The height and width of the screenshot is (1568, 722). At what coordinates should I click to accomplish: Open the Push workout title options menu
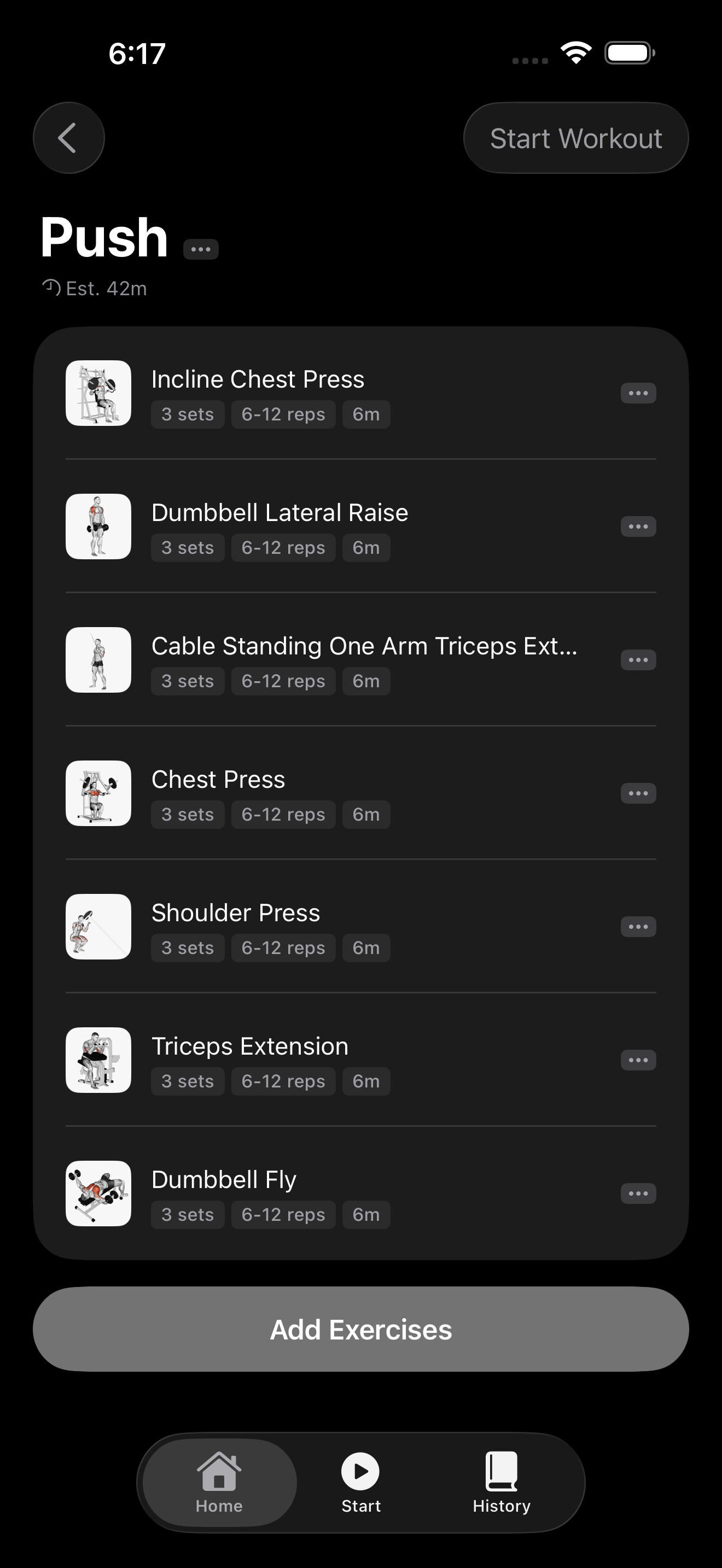[200, 248]
